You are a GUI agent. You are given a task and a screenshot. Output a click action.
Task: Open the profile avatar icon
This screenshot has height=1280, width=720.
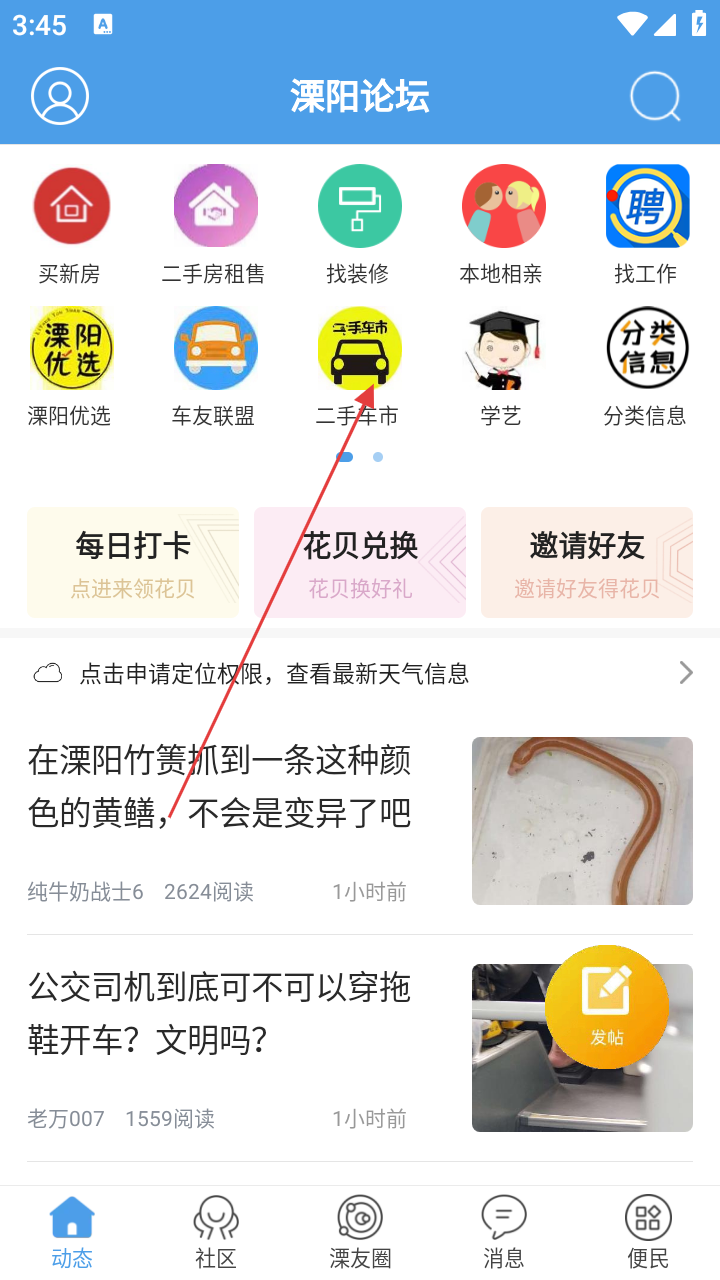(x=60, y=97)
